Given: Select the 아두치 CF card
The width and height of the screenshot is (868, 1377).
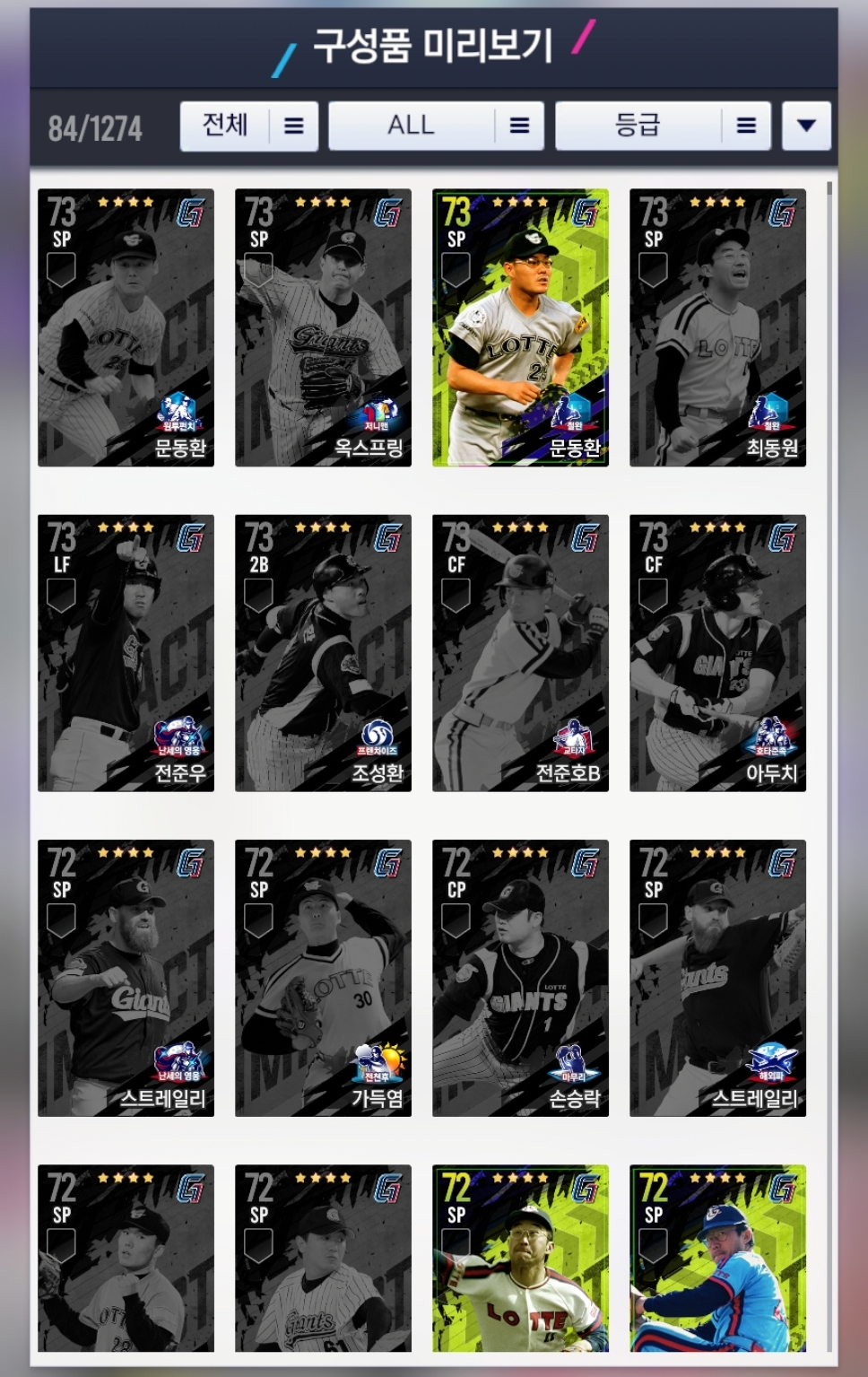Looking at the screenshot, I should pos(717,653).
